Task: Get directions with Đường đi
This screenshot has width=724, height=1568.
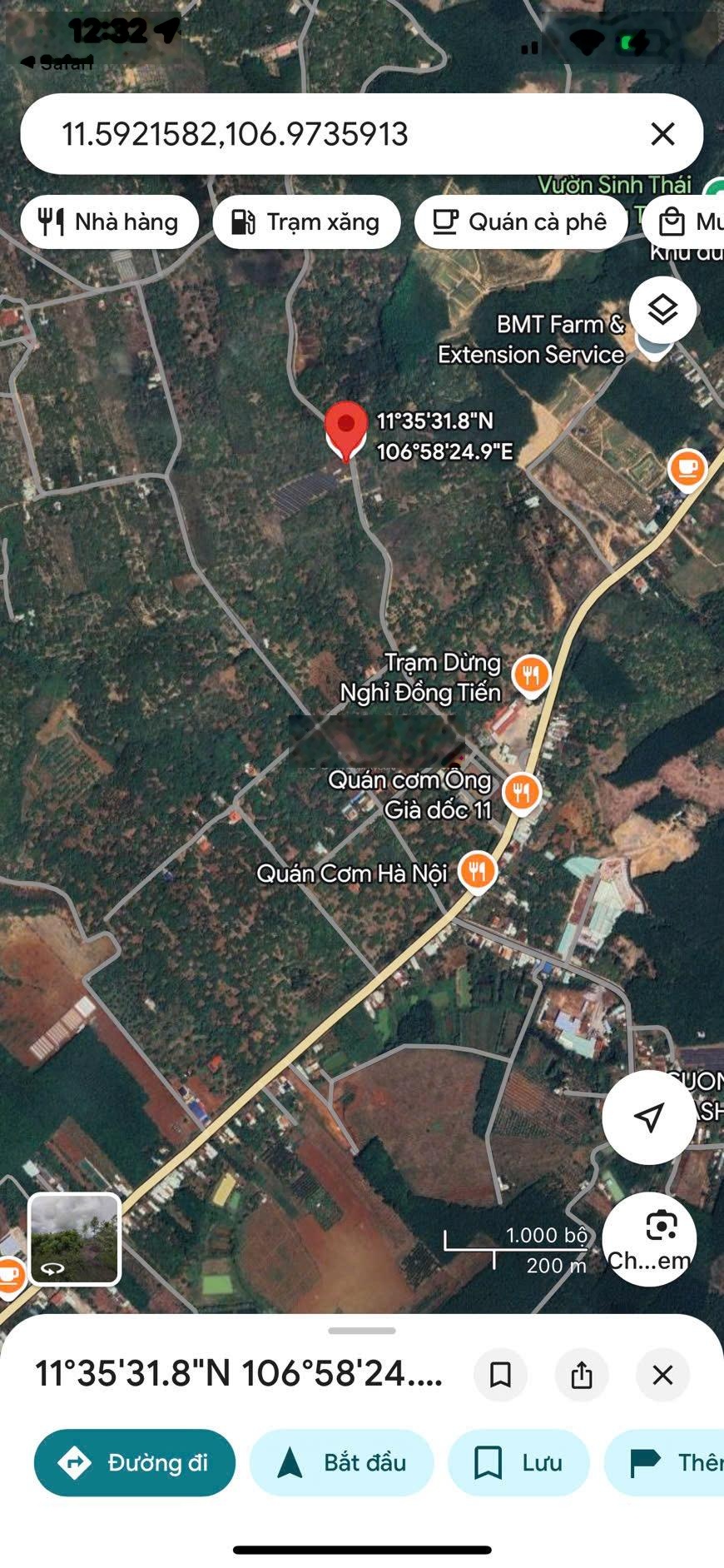Action: [x=135, y=1462]
